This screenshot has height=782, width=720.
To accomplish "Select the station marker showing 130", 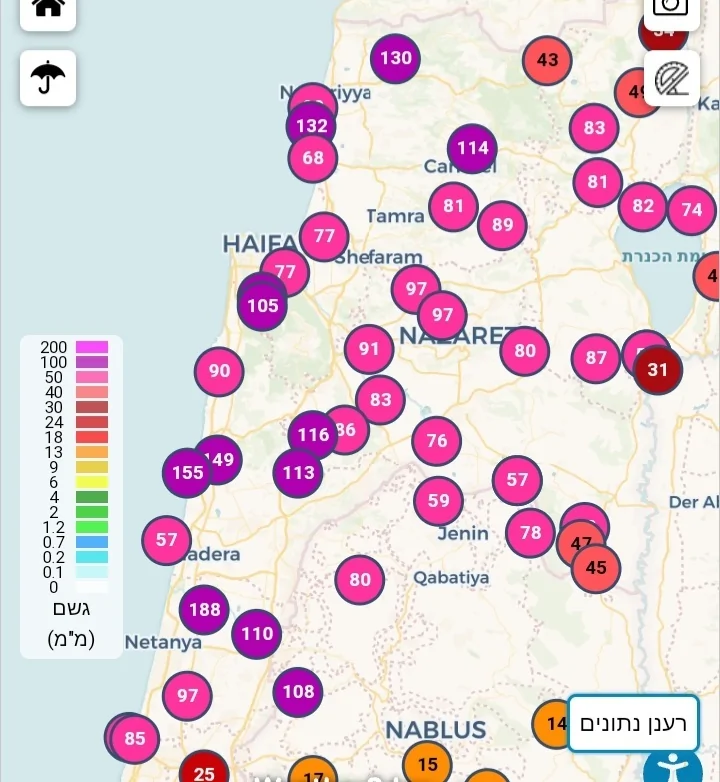I will tap(395, 58).
